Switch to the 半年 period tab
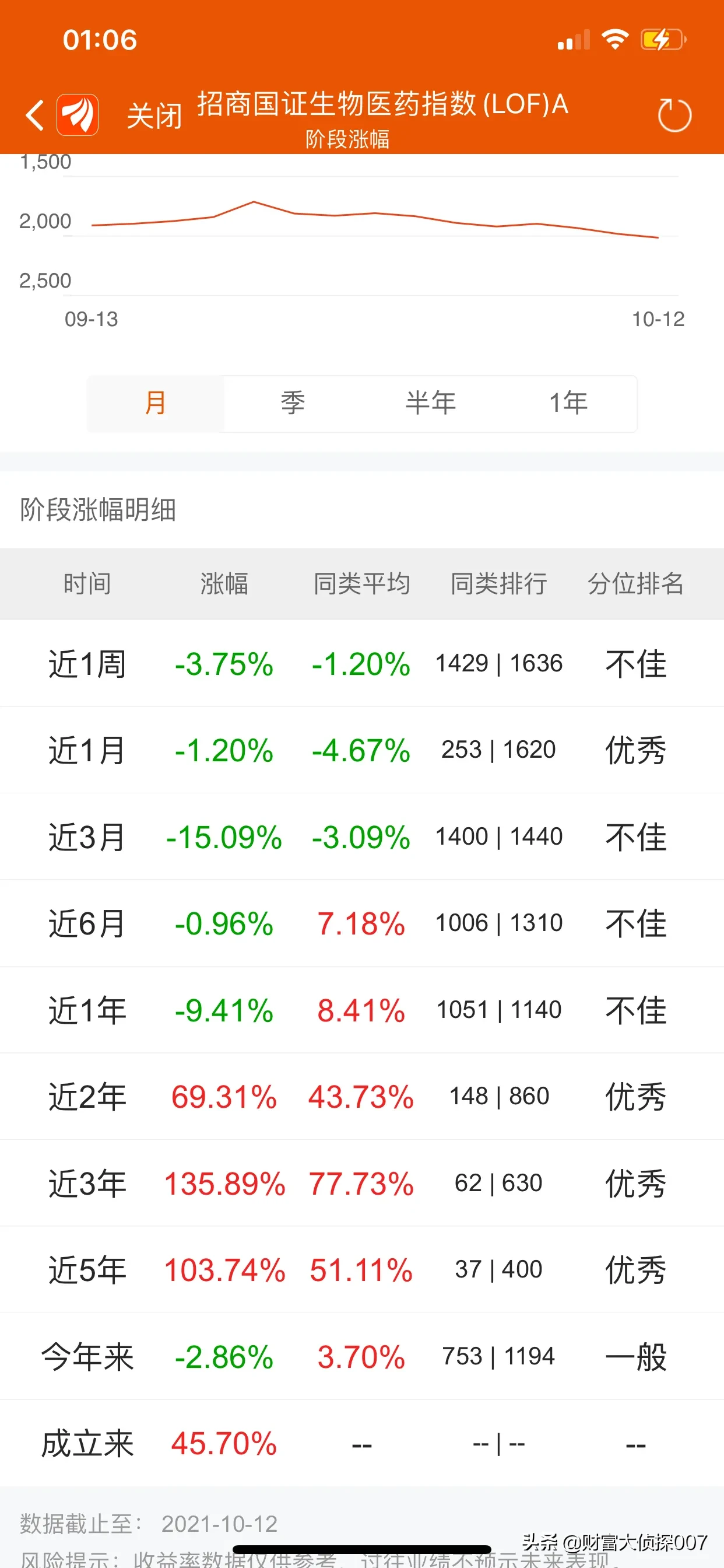The image size is (724, 1568). (430, 403)
